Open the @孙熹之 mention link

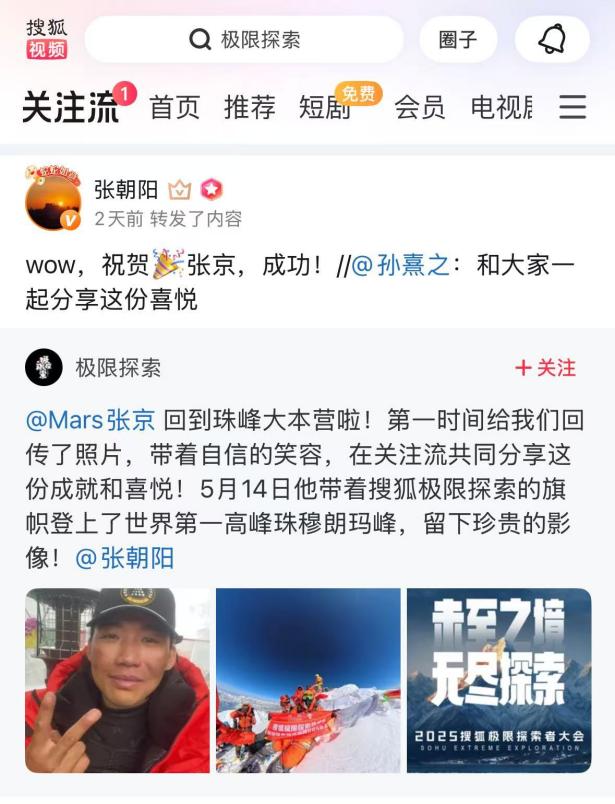coord(401,266)
